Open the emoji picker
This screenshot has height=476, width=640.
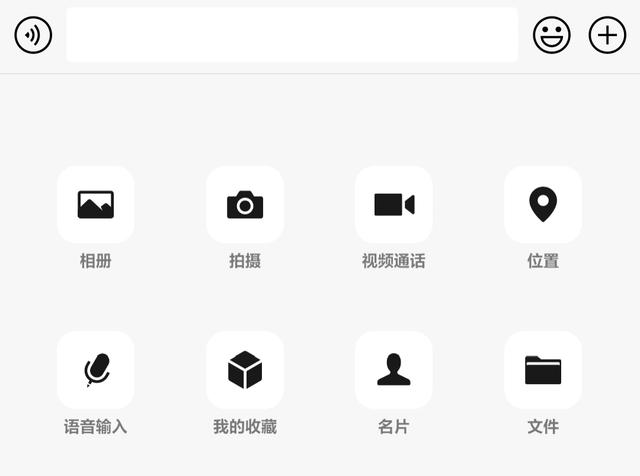551,35
